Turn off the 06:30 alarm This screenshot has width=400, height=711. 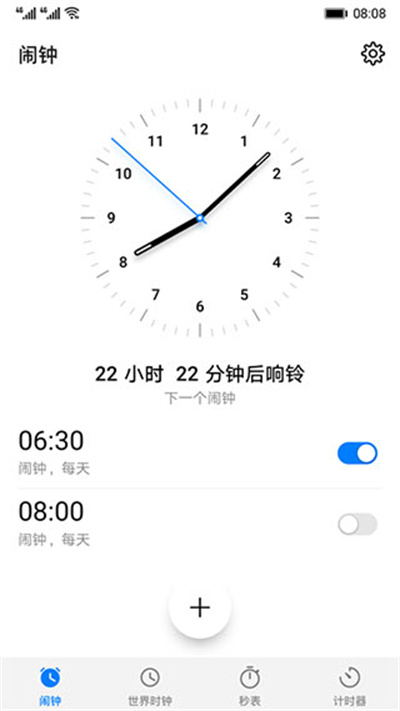[357, 453]
